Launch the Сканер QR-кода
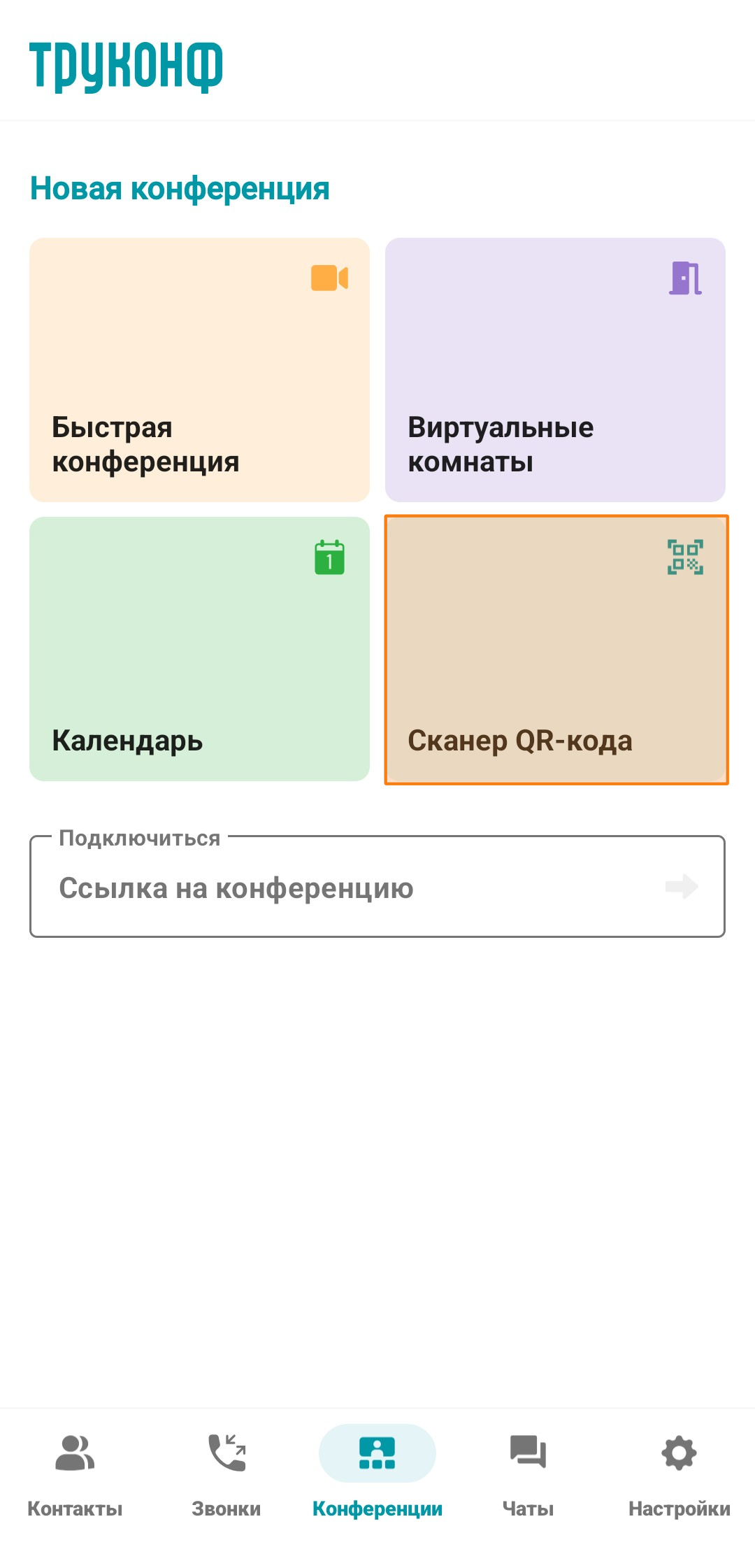Screen dimensions: 755x1568 pos(556,650)
